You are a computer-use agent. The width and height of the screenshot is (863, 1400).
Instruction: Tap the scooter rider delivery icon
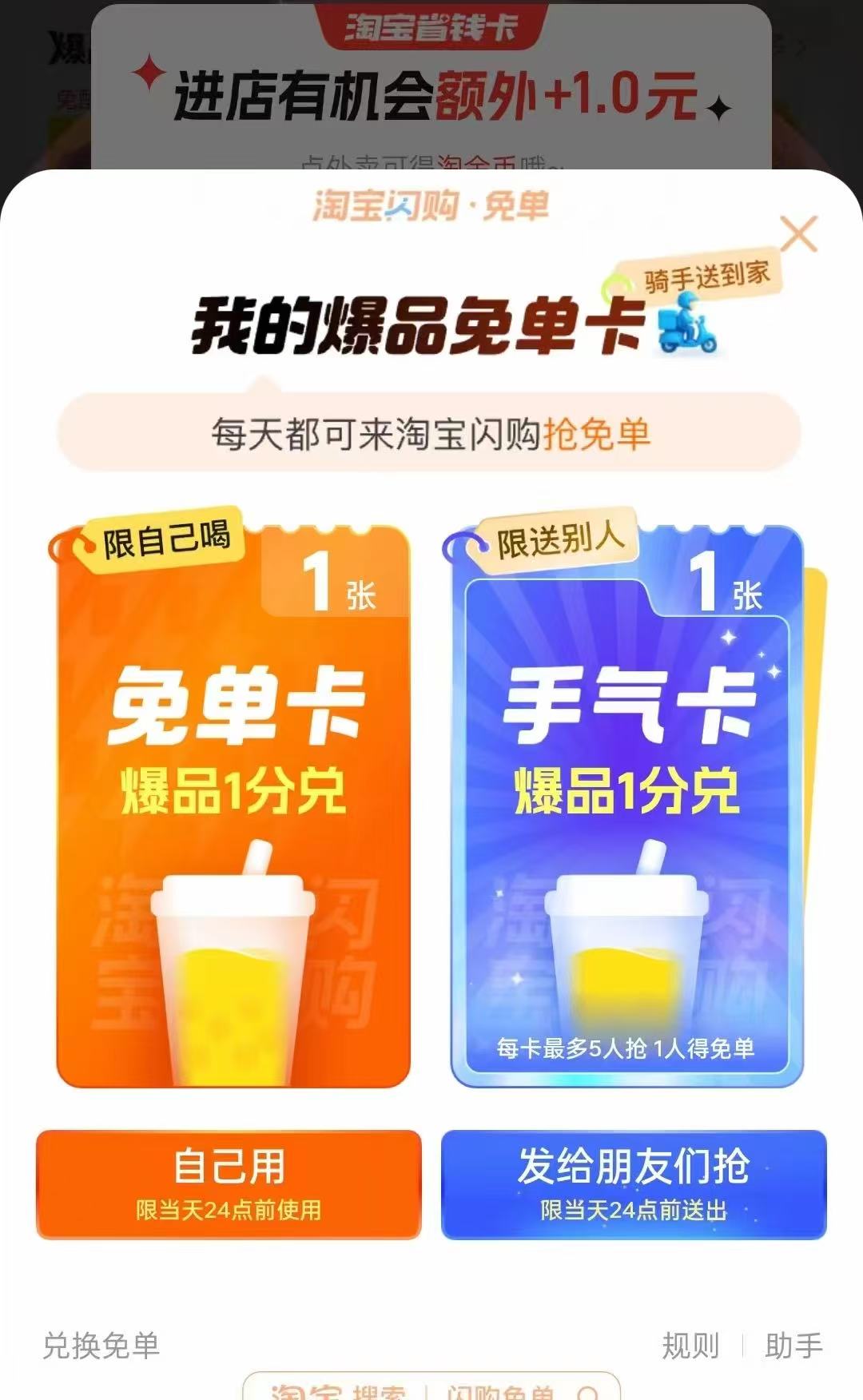(x=687, y=328)
